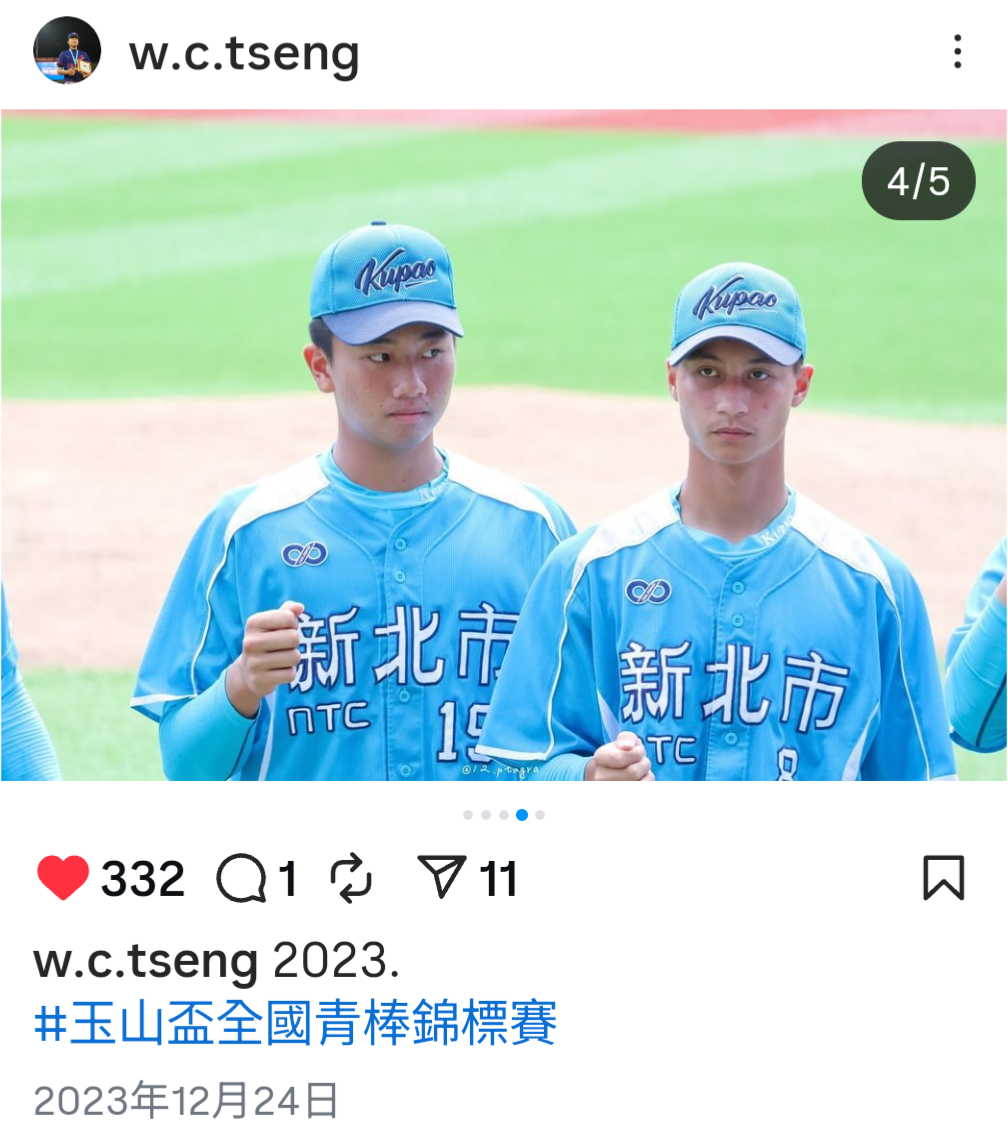Screen dimensions: 1008x1135
Task: Tap the w.c.tseng username in the header
Action: (244, 53)
